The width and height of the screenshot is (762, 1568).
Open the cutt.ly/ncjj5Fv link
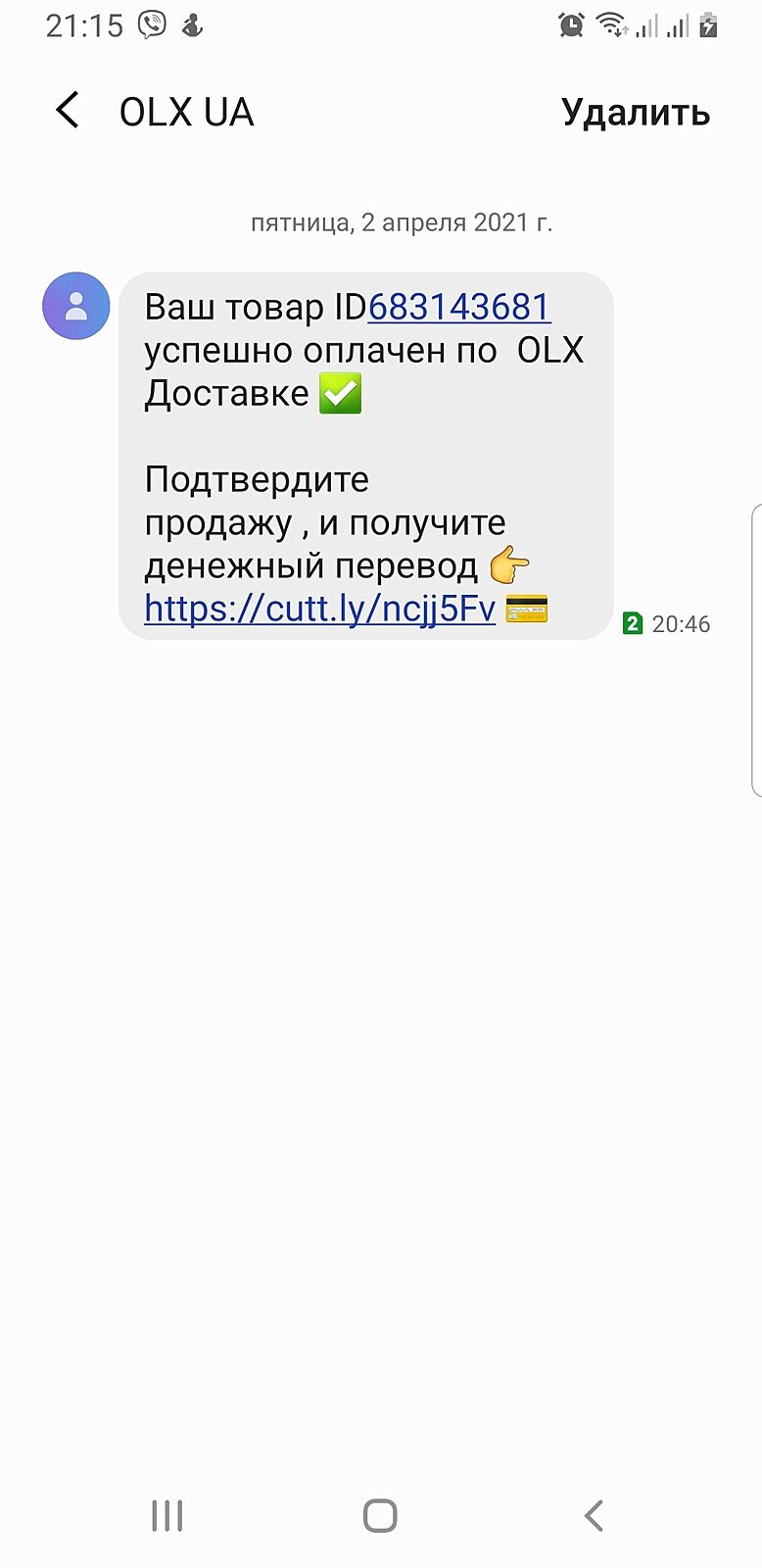point(319,609)
